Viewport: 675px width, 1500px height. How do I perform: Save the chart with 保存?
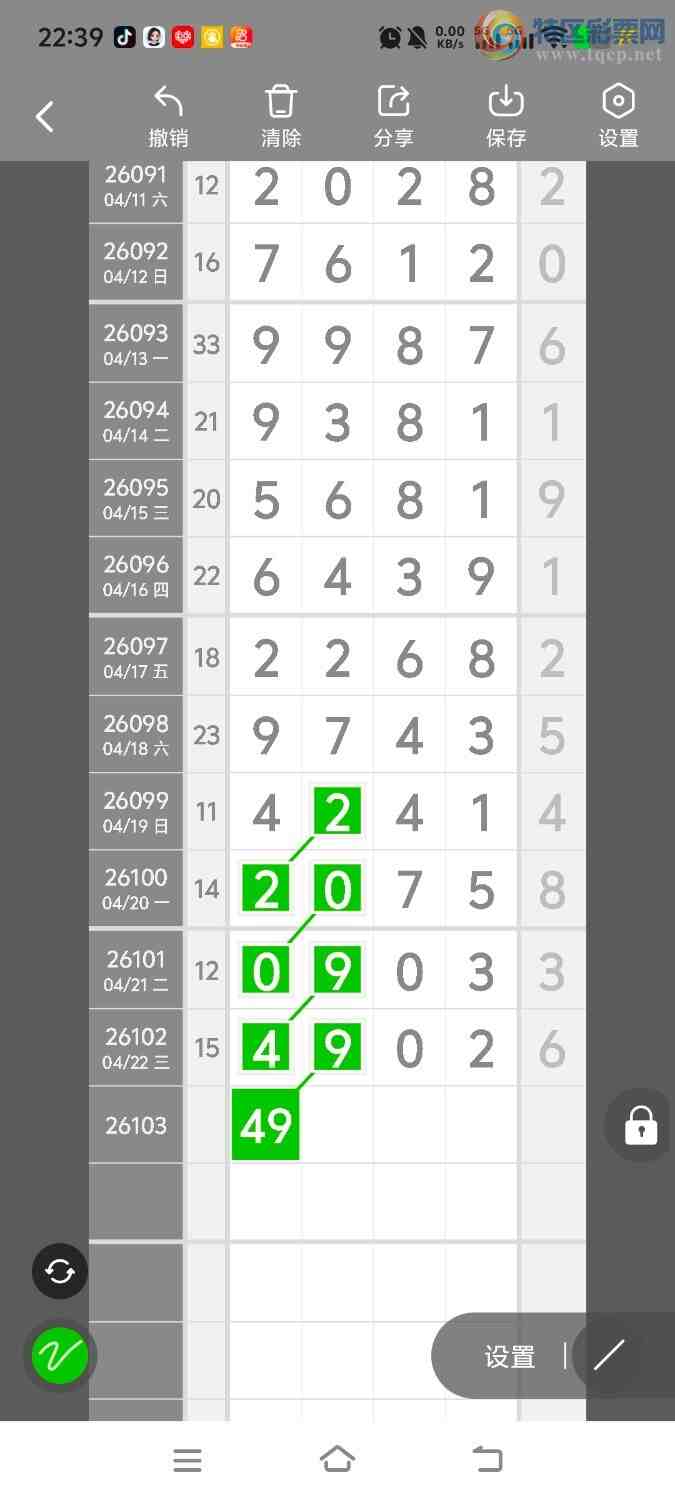[506, 117]
